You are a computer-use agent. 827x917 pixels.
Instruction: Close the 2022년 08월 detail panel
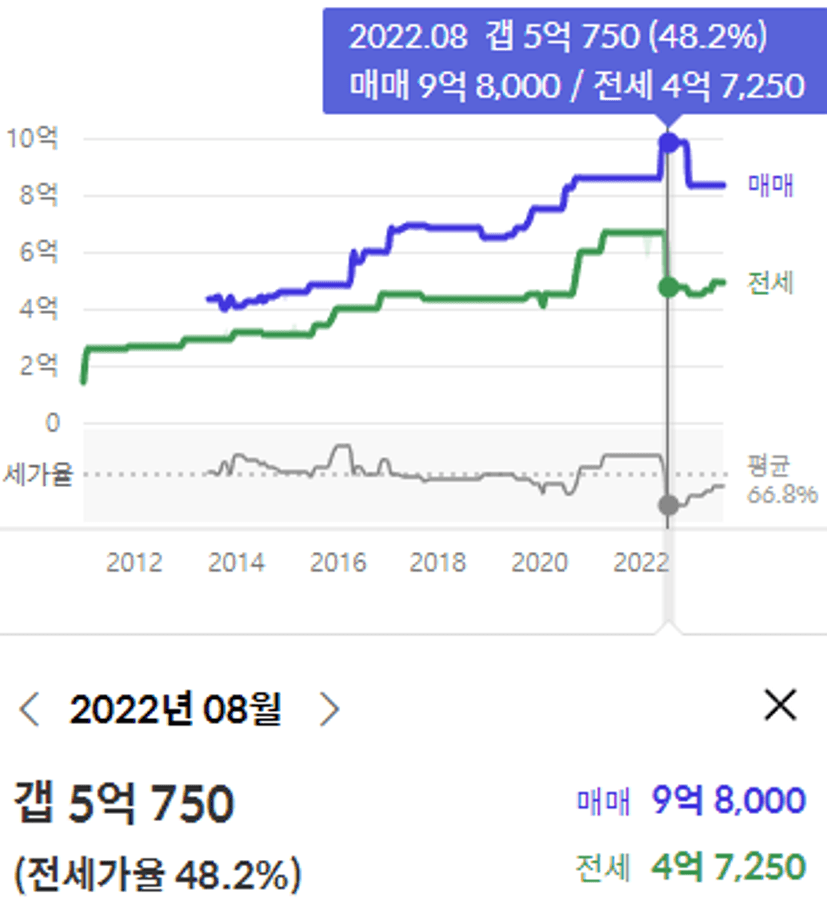[780, 705]
